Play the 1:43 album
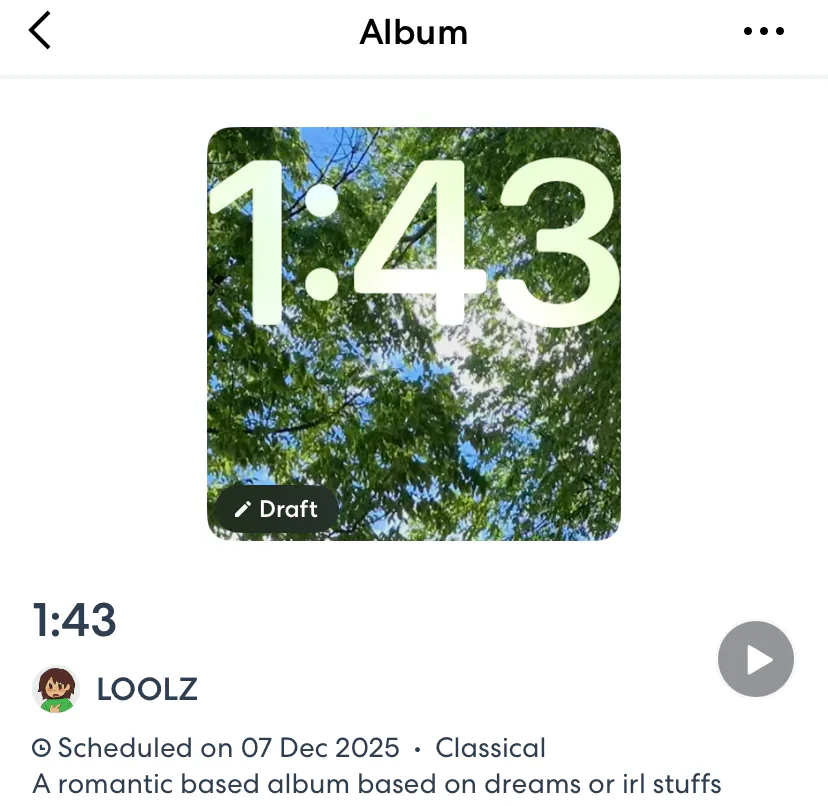 pyautogui.click(x=756, y=659)
